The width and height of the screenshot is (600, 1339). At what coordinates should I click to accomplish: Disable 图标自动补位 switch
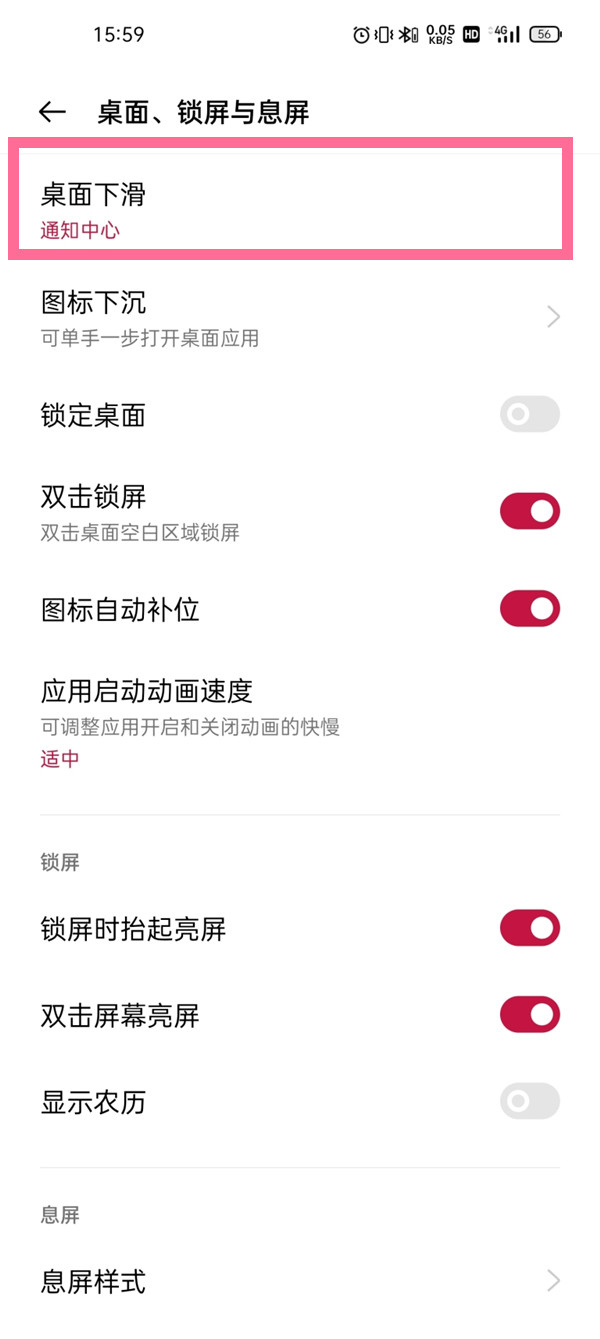[x=529, y=608]
